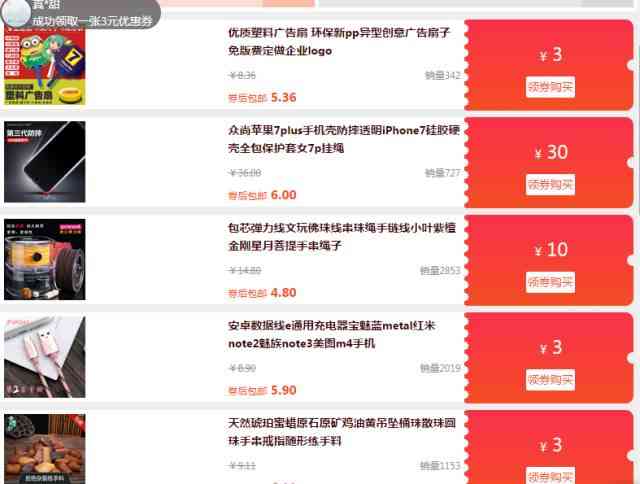
Task: Claim the ¥3 coupon for amber beeswax beads
Action: pyautogui.click(x=550, y=475)
